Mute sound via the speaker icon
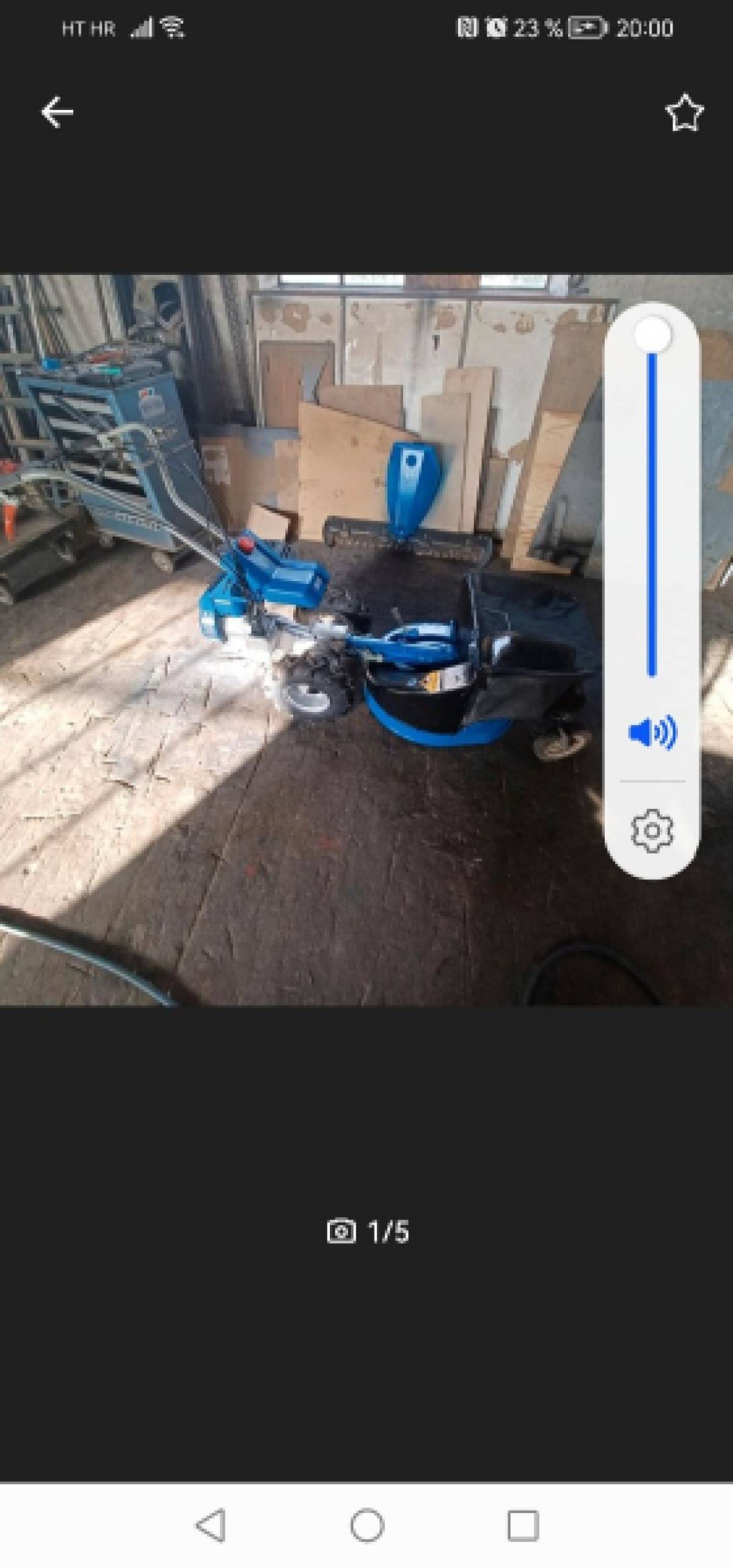 (652, 731)
